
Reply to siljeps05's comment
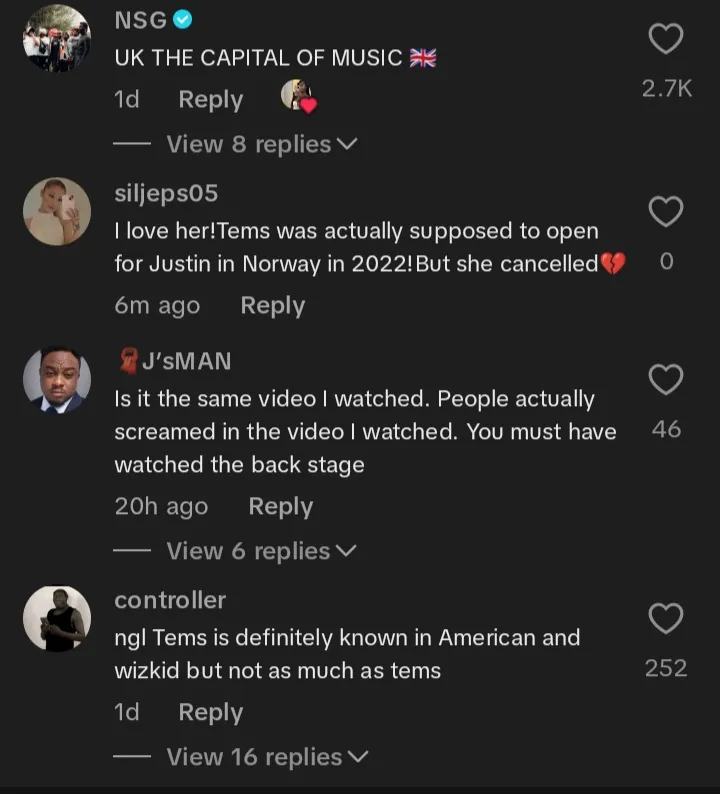coord(272,306)
